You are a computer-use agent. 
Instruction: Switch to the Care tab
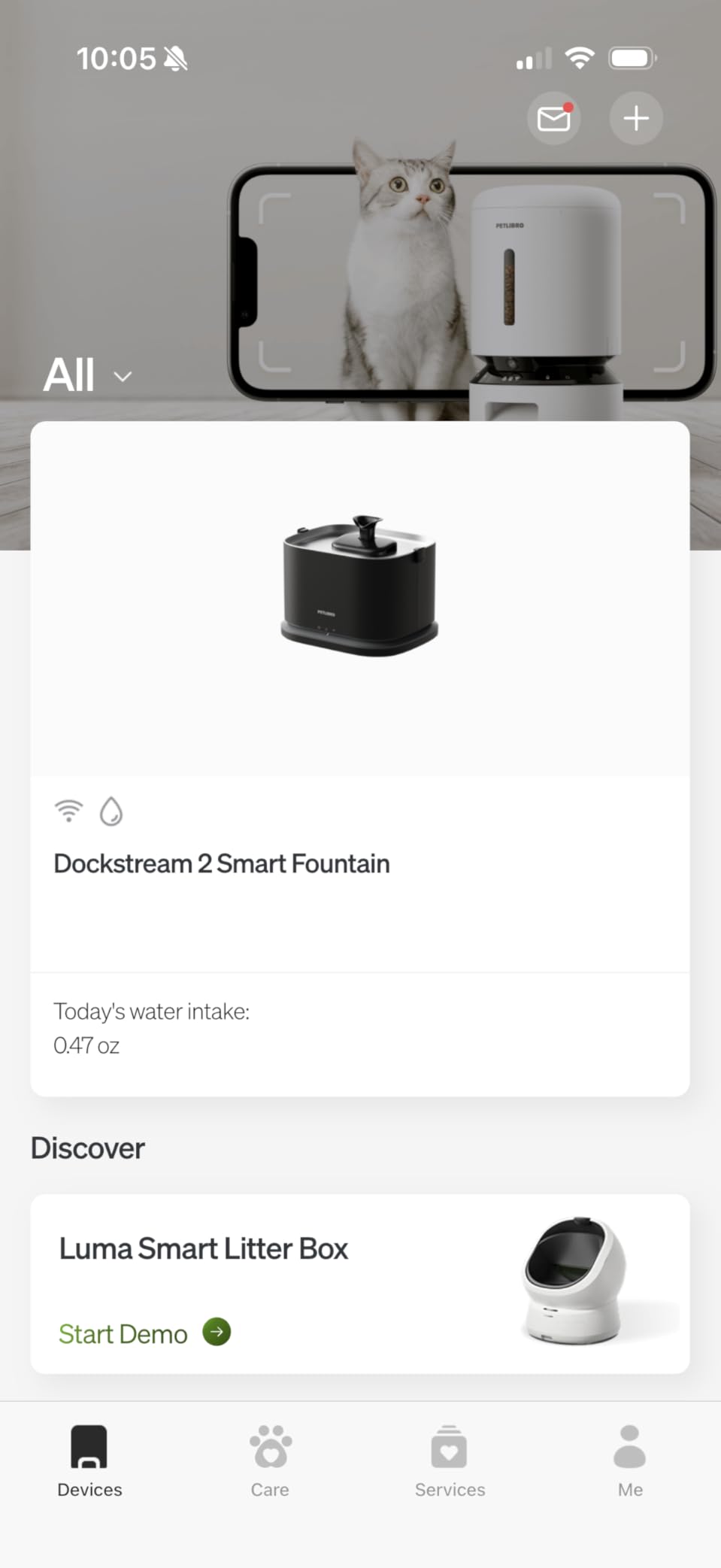(x=270, y=1461)
